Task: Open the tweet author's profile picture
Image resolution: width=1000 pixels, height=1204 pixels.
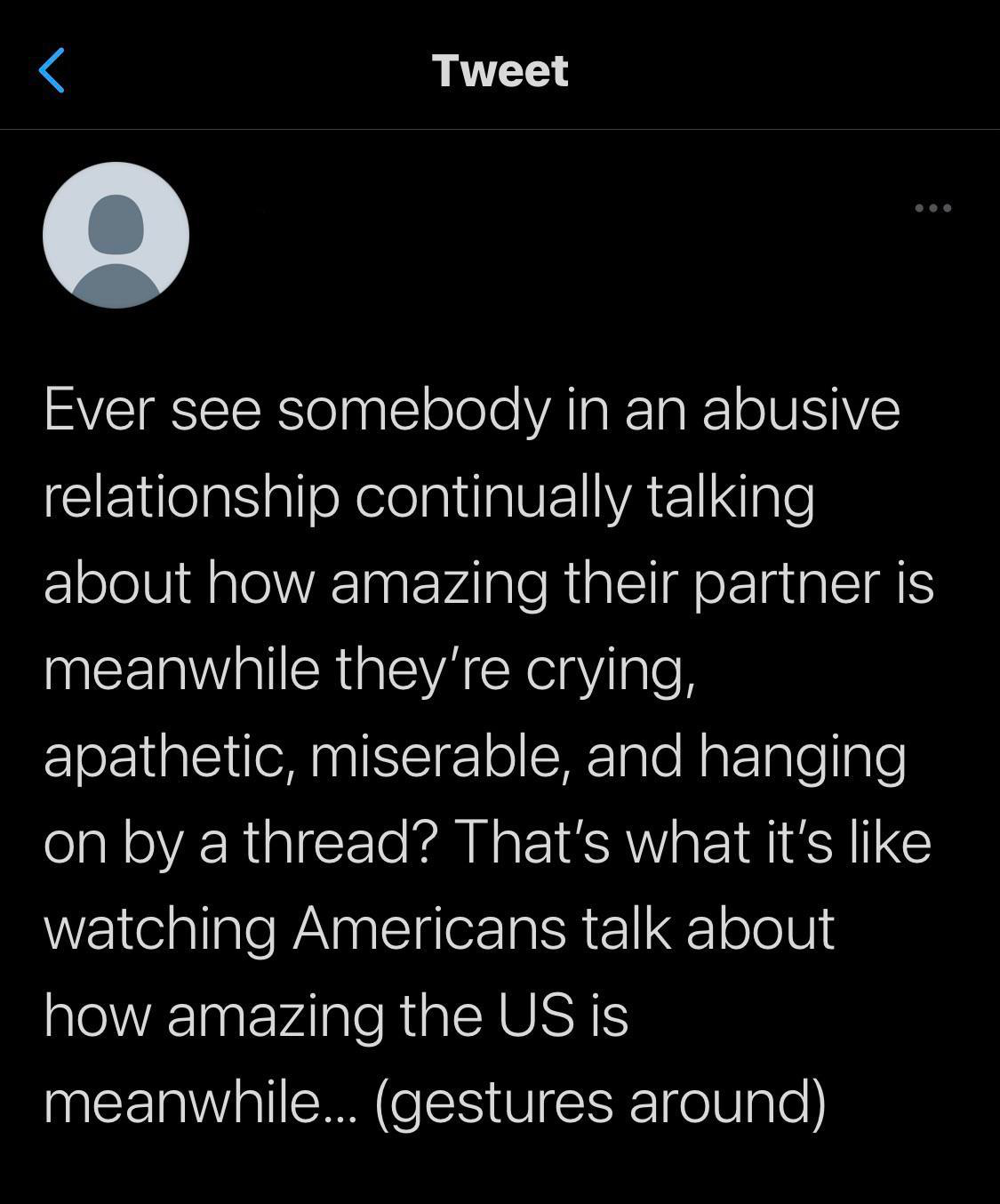Action: click(116, 235)
